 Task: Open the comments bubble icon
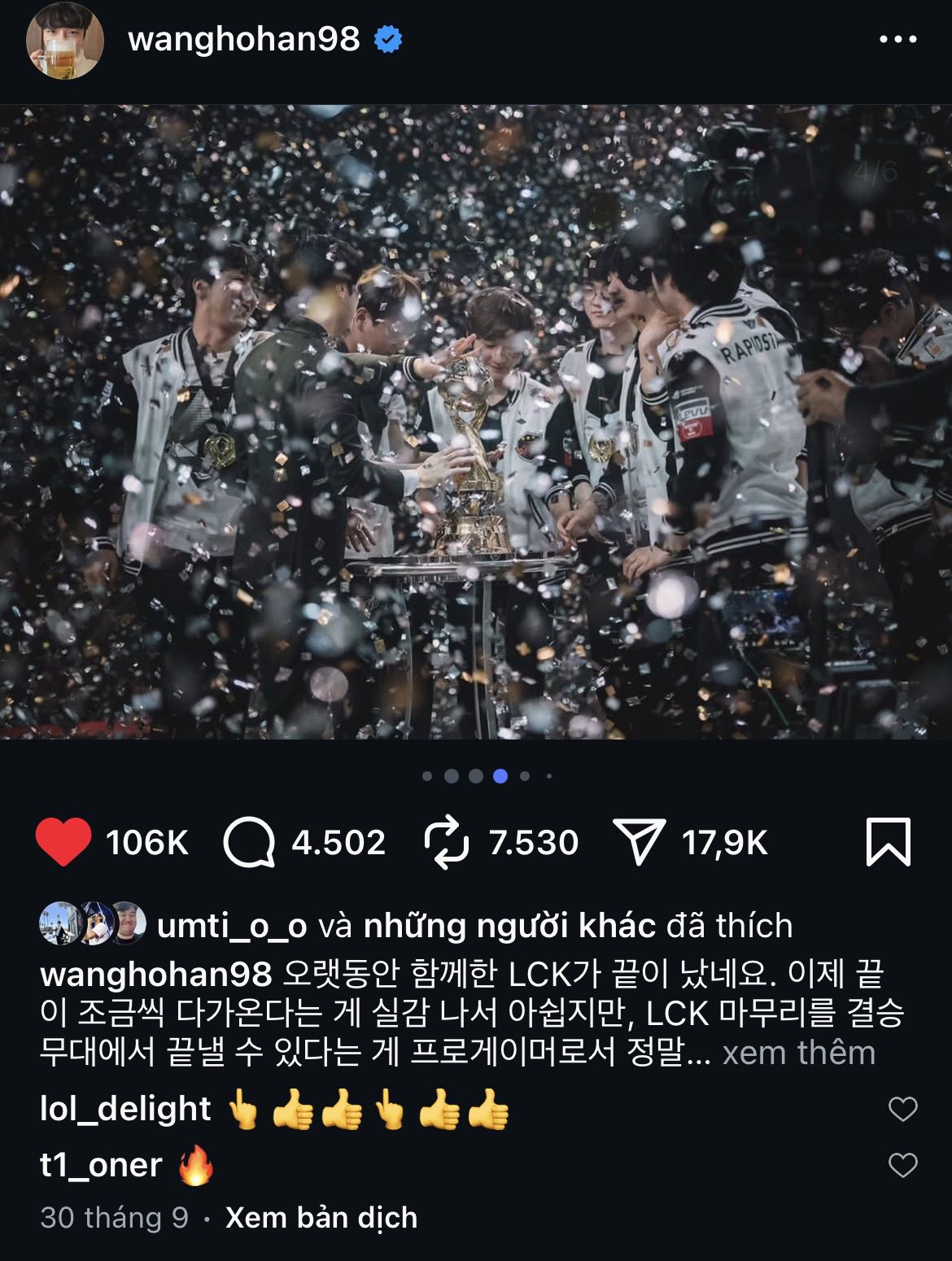click(x=248, y=843)
